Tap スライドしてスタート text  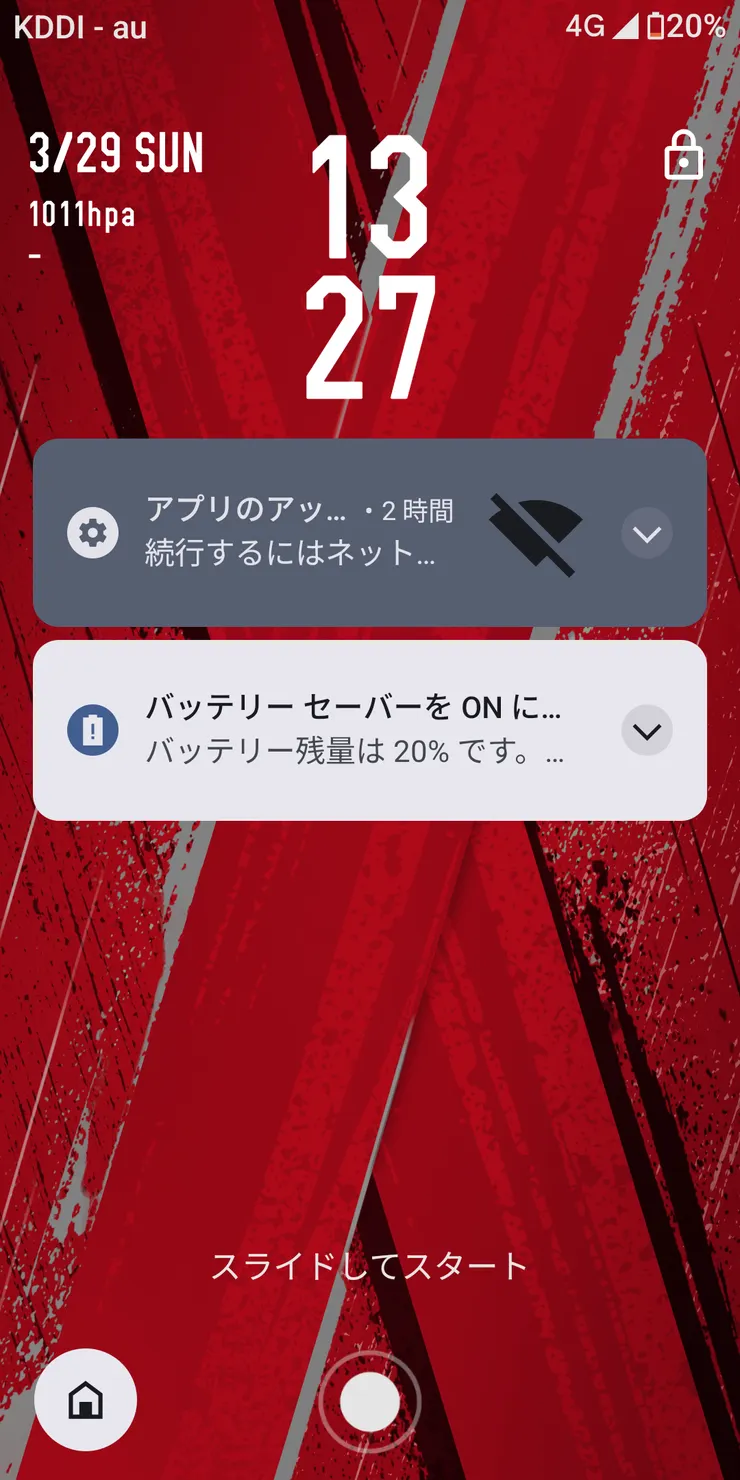tap(370, 1265)
